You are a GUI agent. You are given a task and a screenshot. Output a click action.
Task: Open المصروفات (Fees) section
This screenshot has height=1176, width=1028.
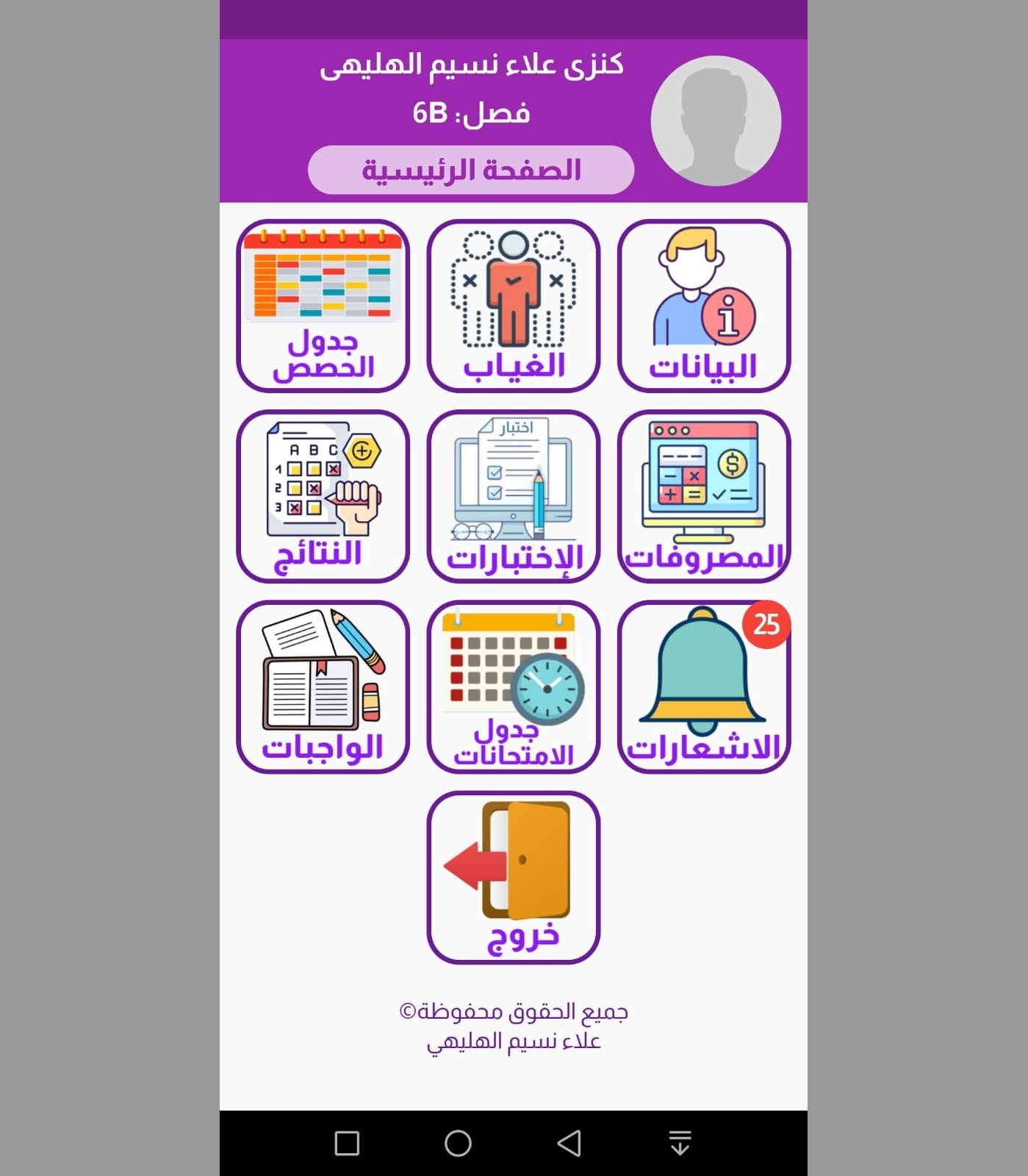(703, 496)
